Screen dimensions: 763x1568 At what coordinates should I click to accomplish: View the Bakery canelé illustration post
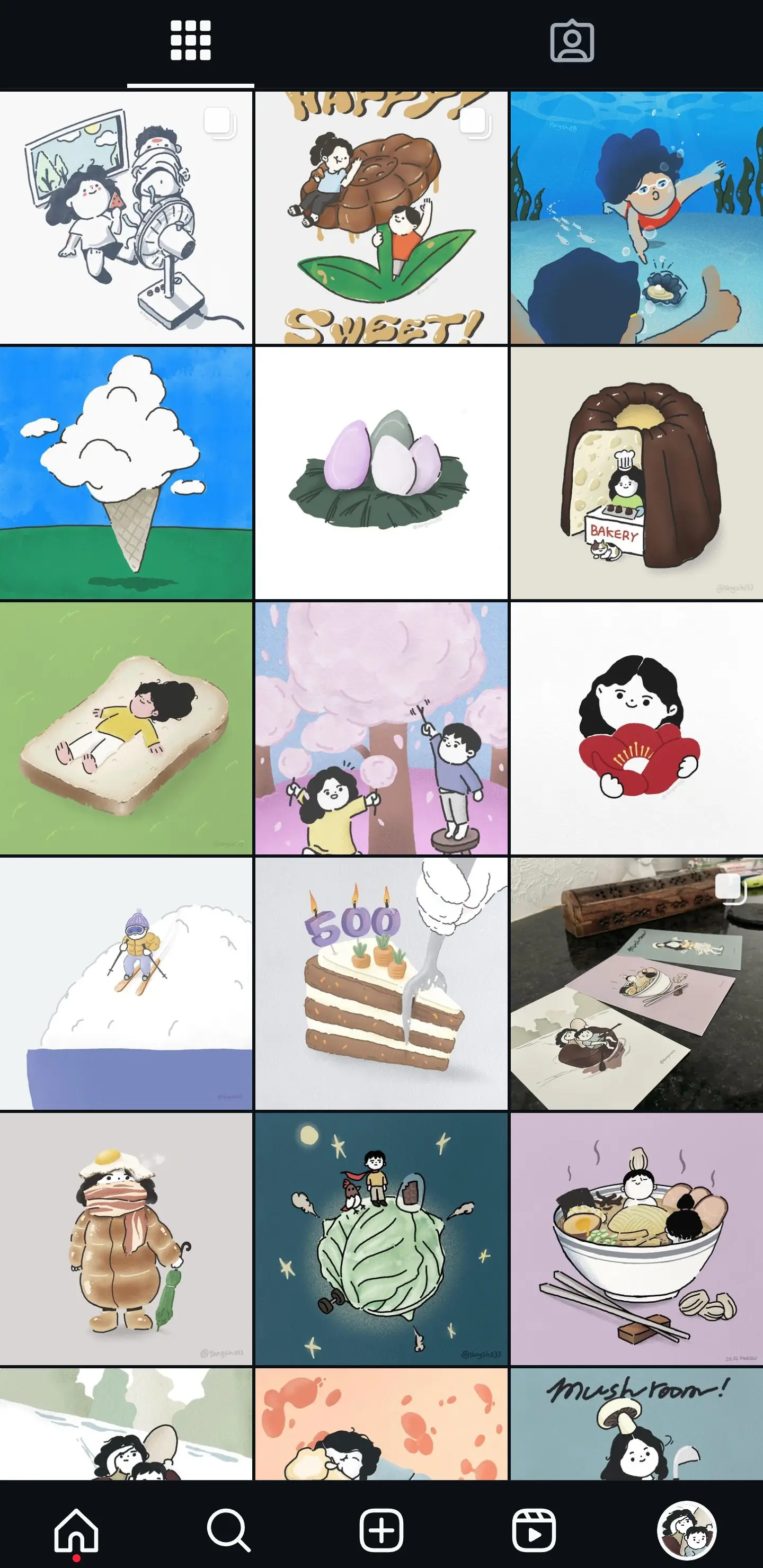(636, 473)
